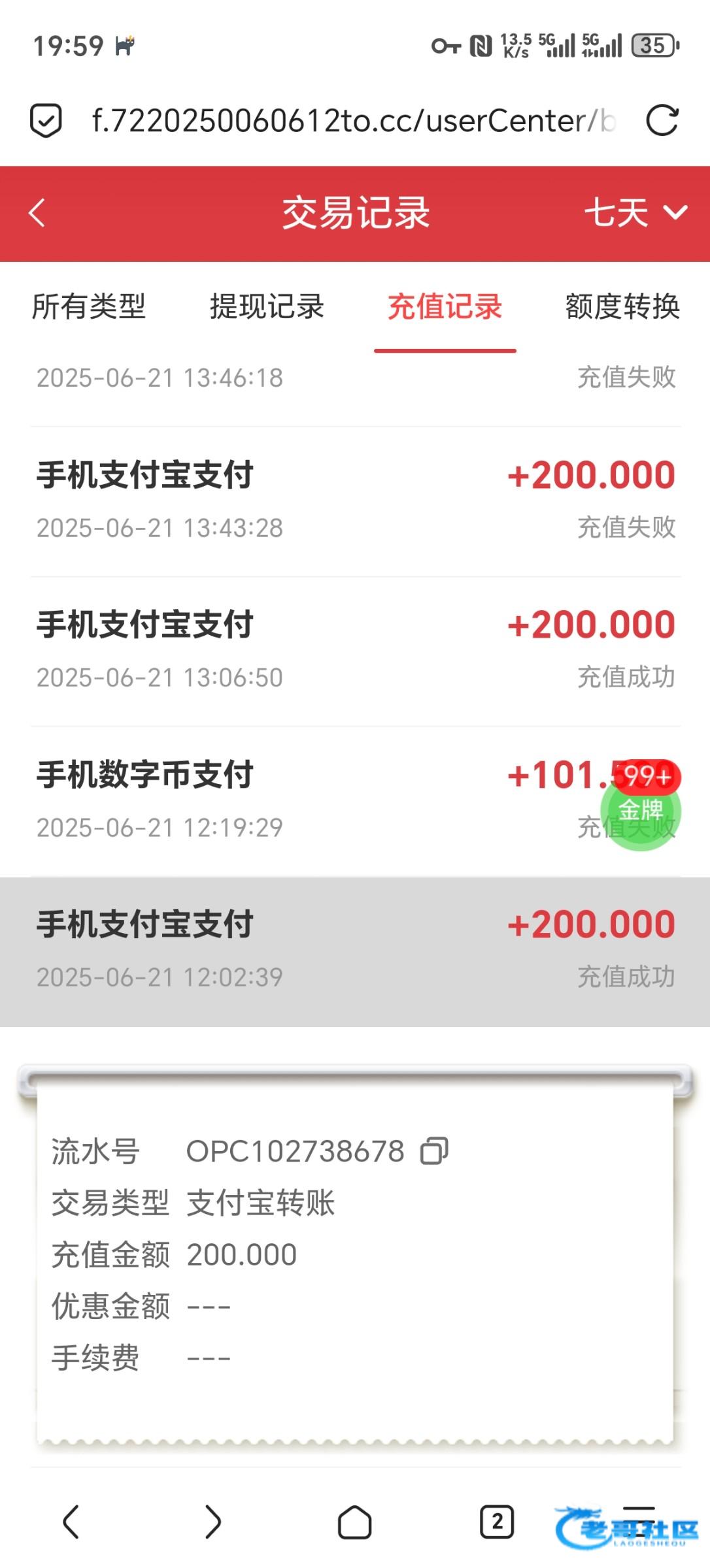
Task: Switch to the 所有类型 tab
Action: coord(89,306)
